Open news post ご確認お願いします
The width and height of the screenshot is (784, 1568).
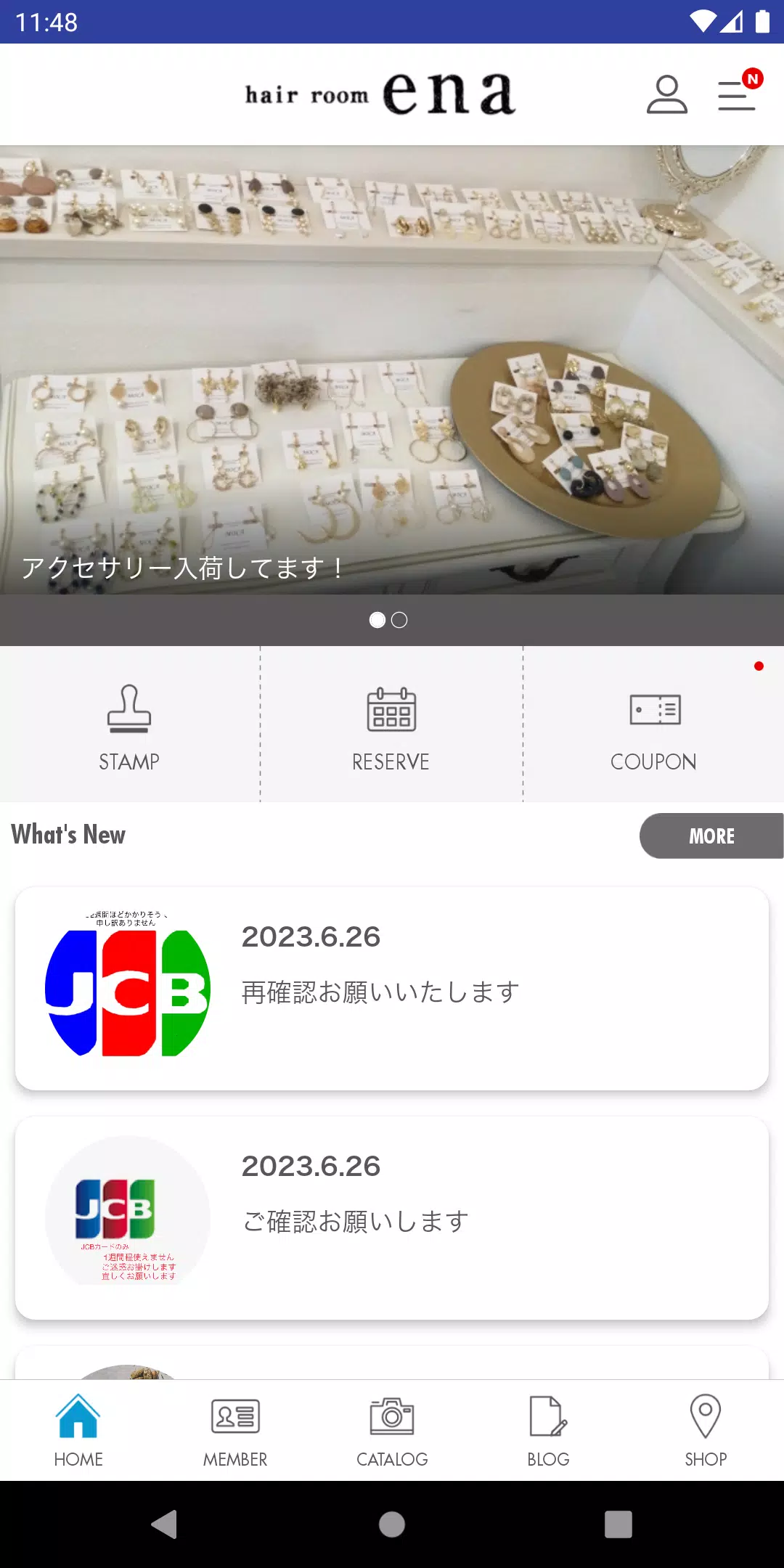tap(392, 1218)
